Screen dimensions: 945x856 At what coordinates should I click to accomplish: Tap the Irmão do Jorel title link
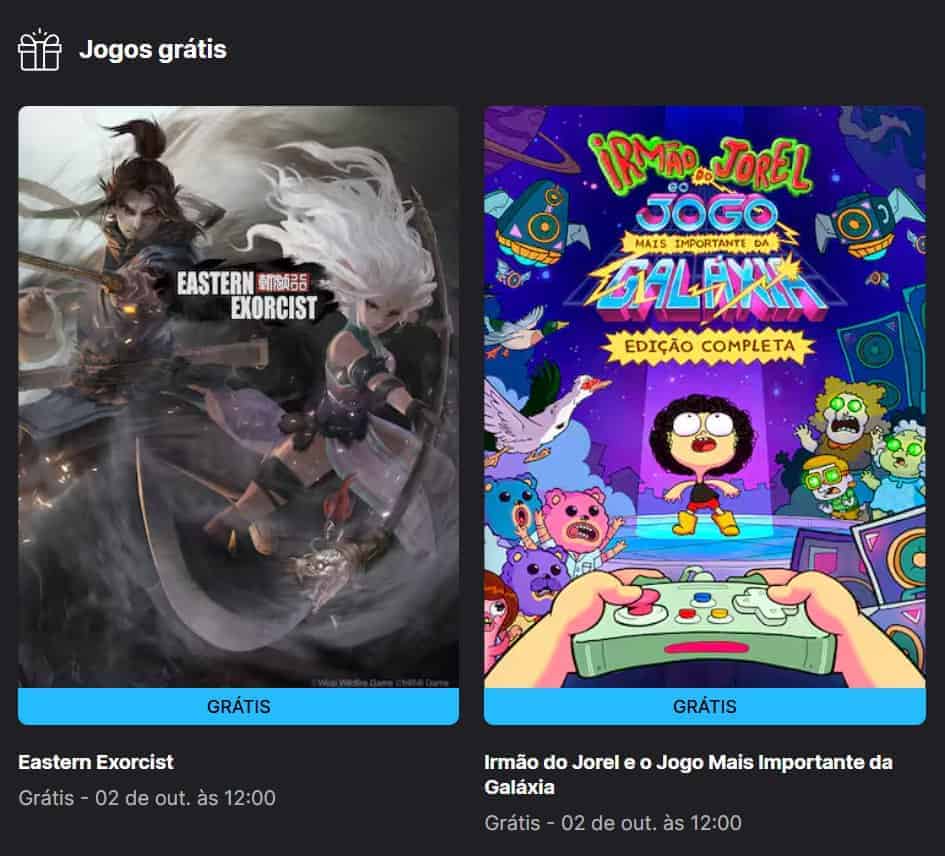click(x=688, y=763)
